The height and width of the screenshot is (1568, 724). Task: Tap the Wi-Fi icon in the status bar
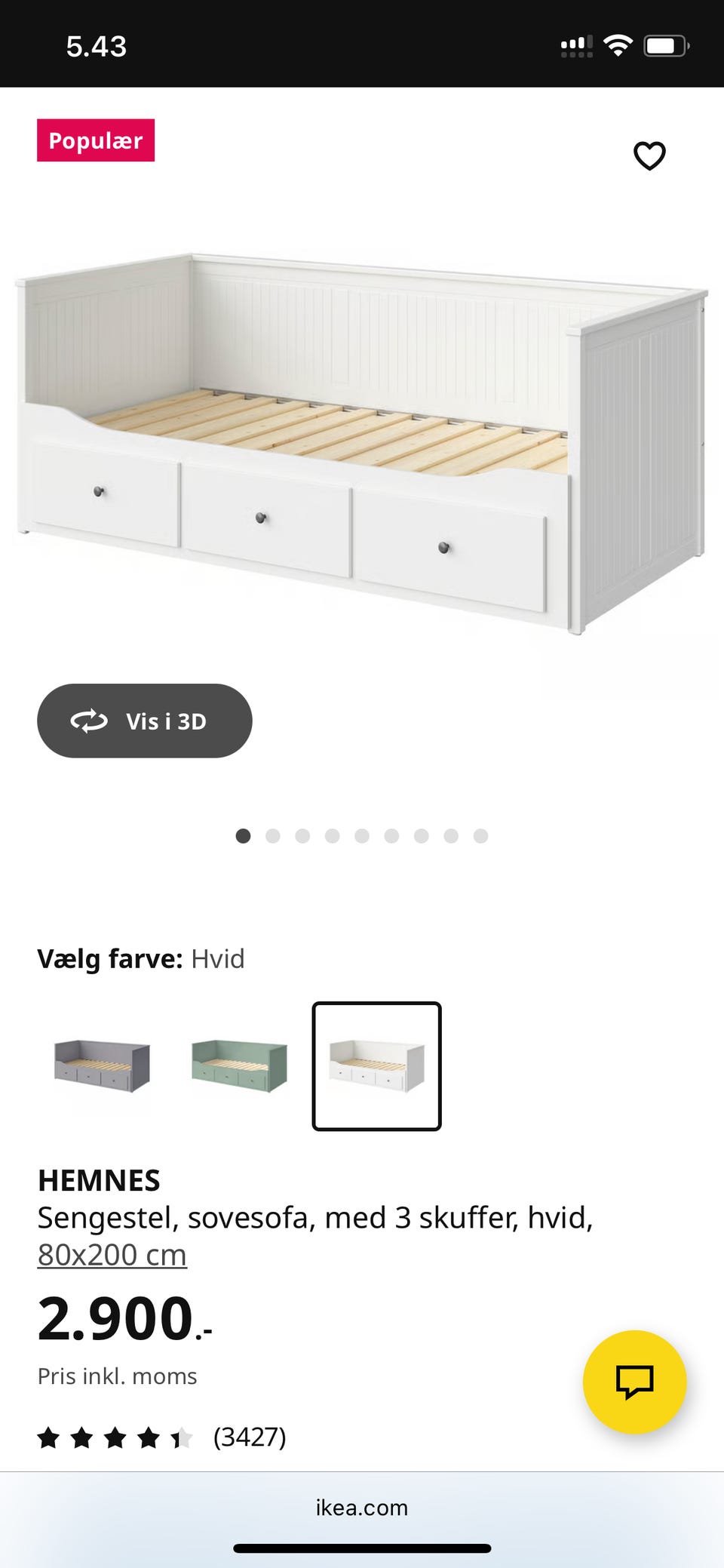(617, 45)
